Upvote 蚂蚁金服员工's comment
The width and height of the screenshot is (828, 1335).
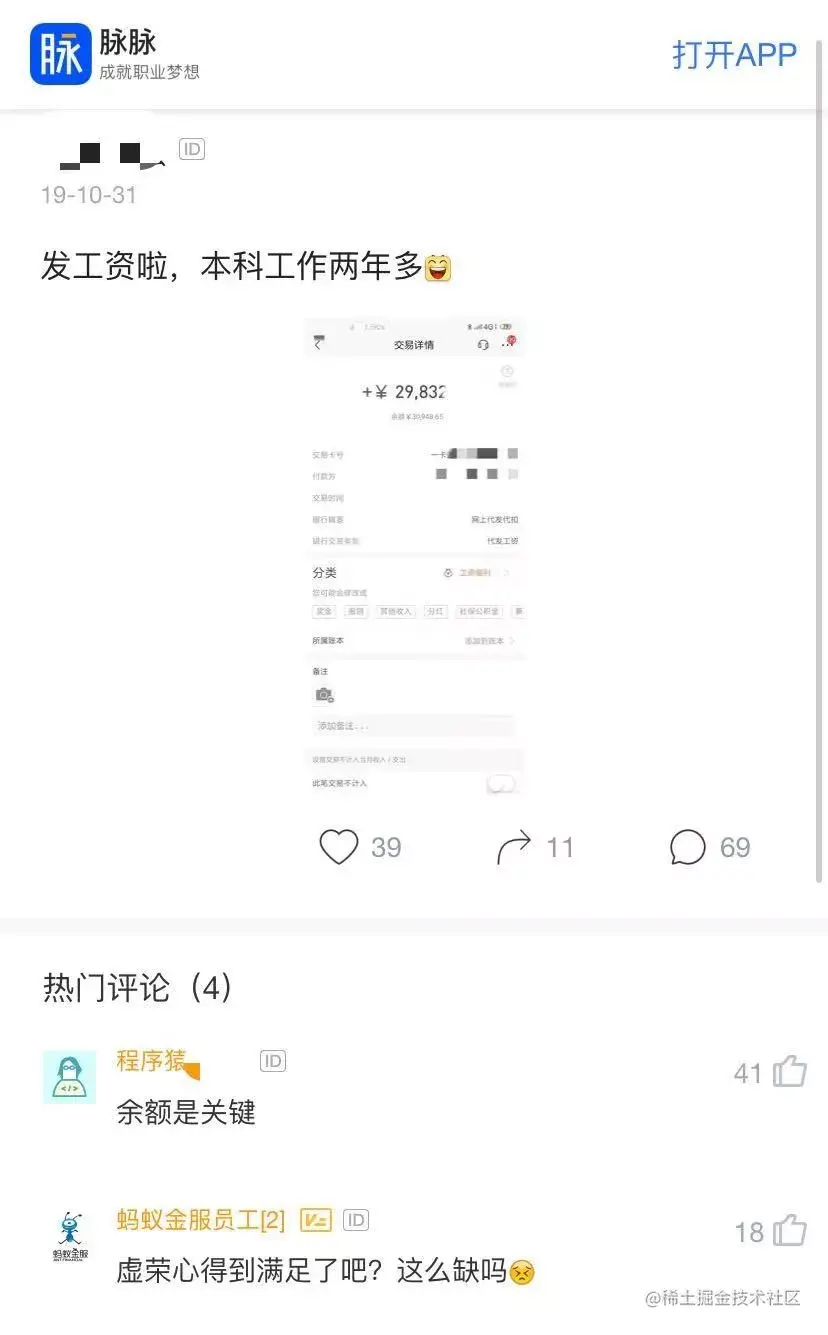point(789,1230)
